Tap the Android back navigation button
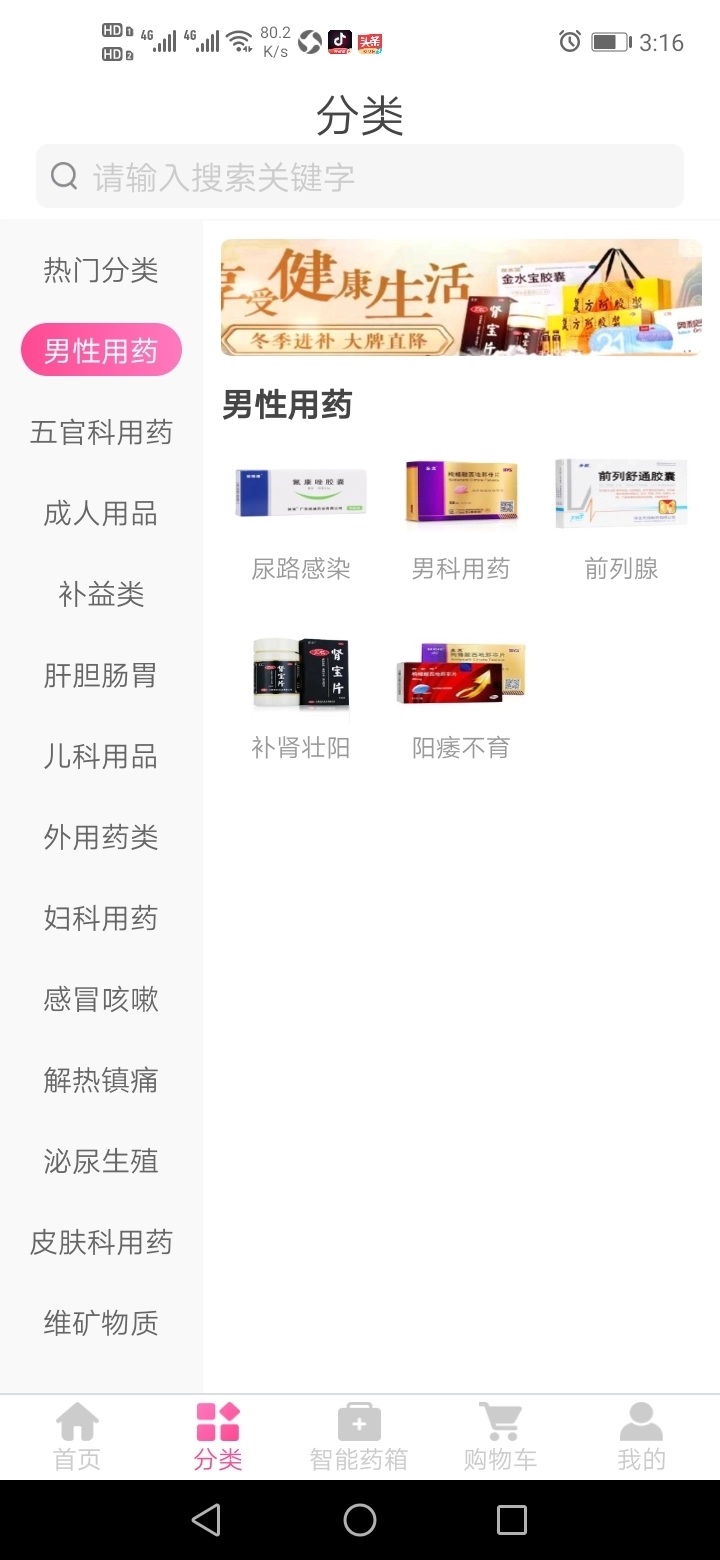This screenshot has height=1560, width=720. [x=206, y=1519]
